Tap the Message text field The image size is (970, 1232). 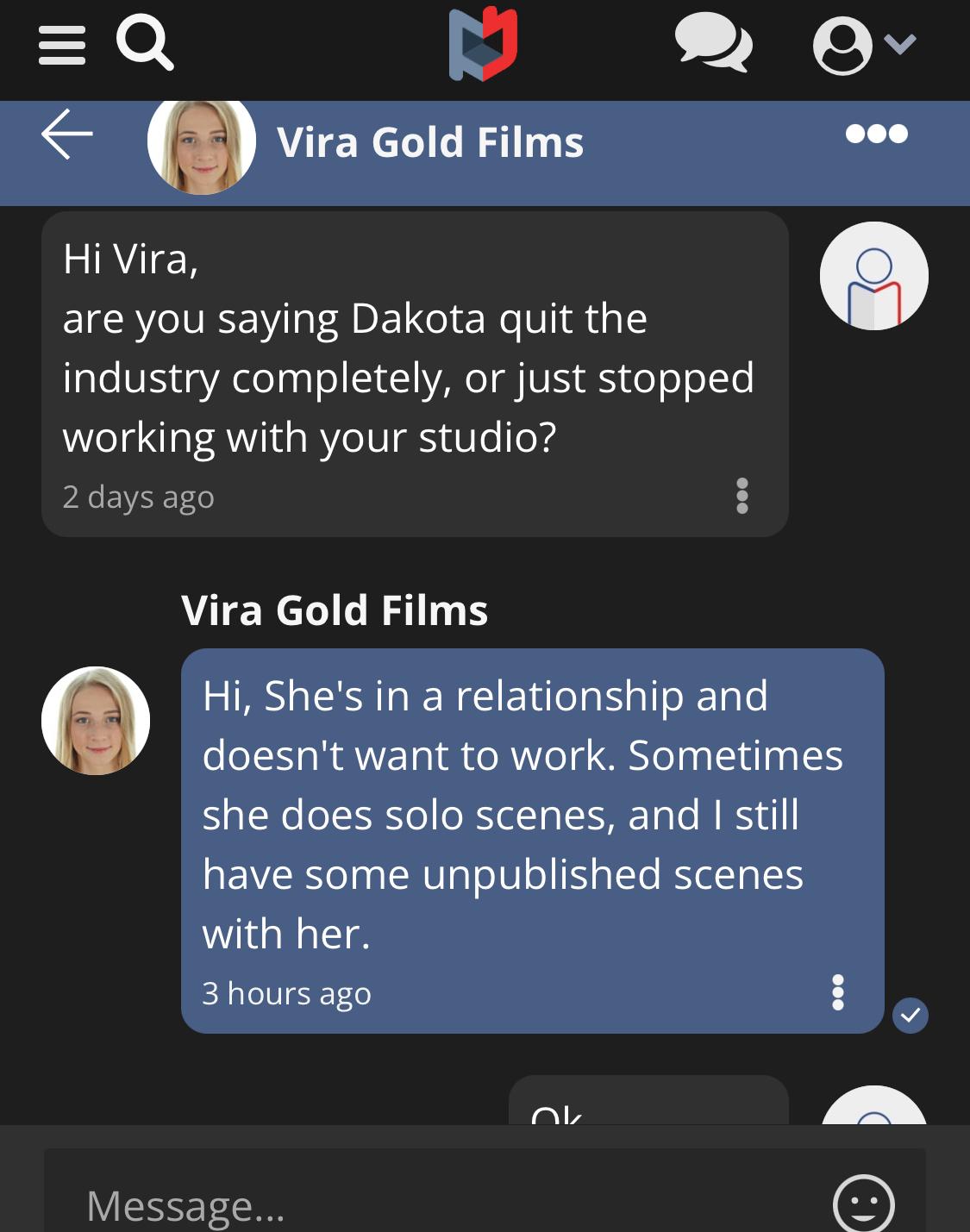[x=431, y=1204]
